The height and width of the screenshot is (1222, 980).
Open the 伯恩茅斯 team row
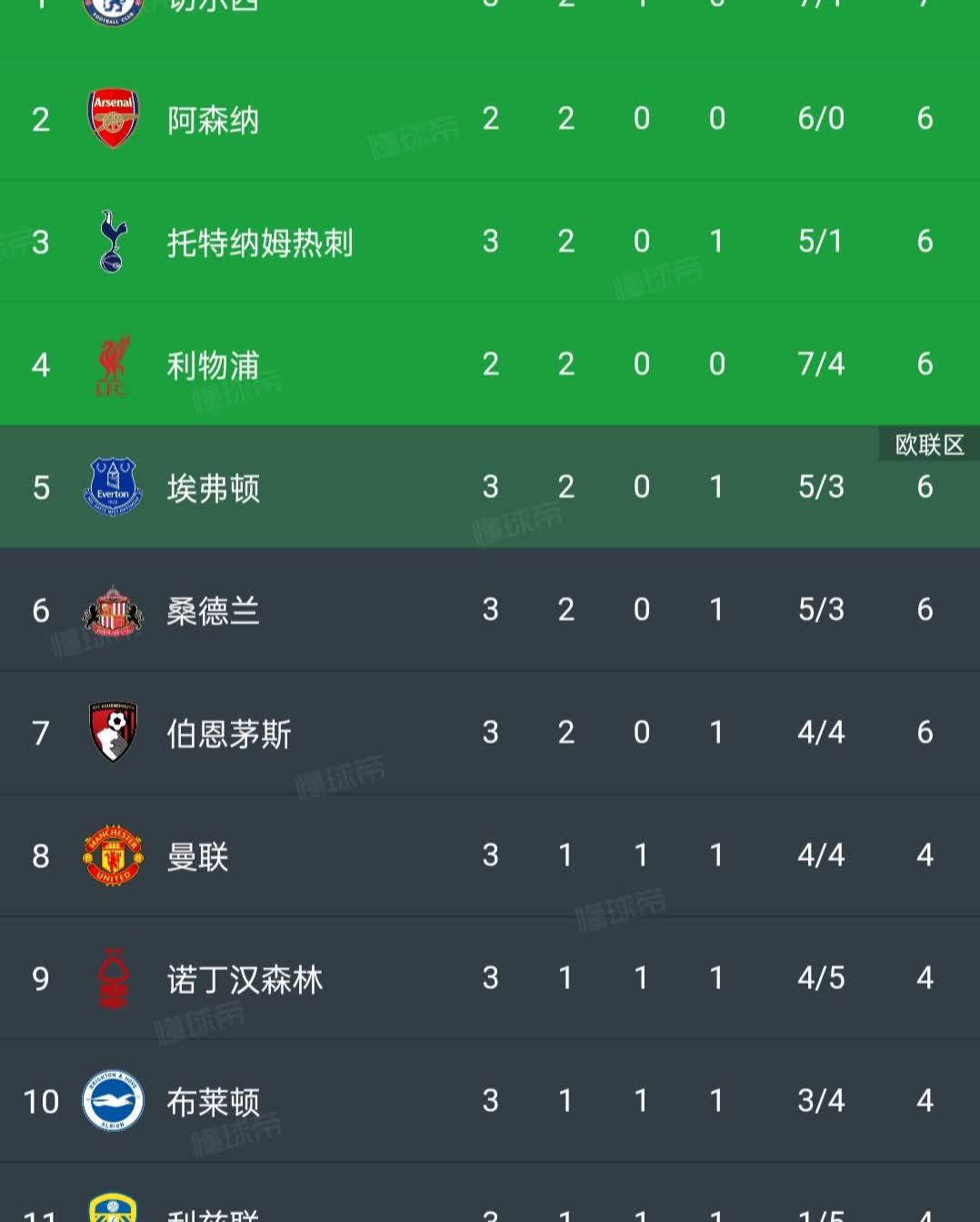(x=490, y=732)
